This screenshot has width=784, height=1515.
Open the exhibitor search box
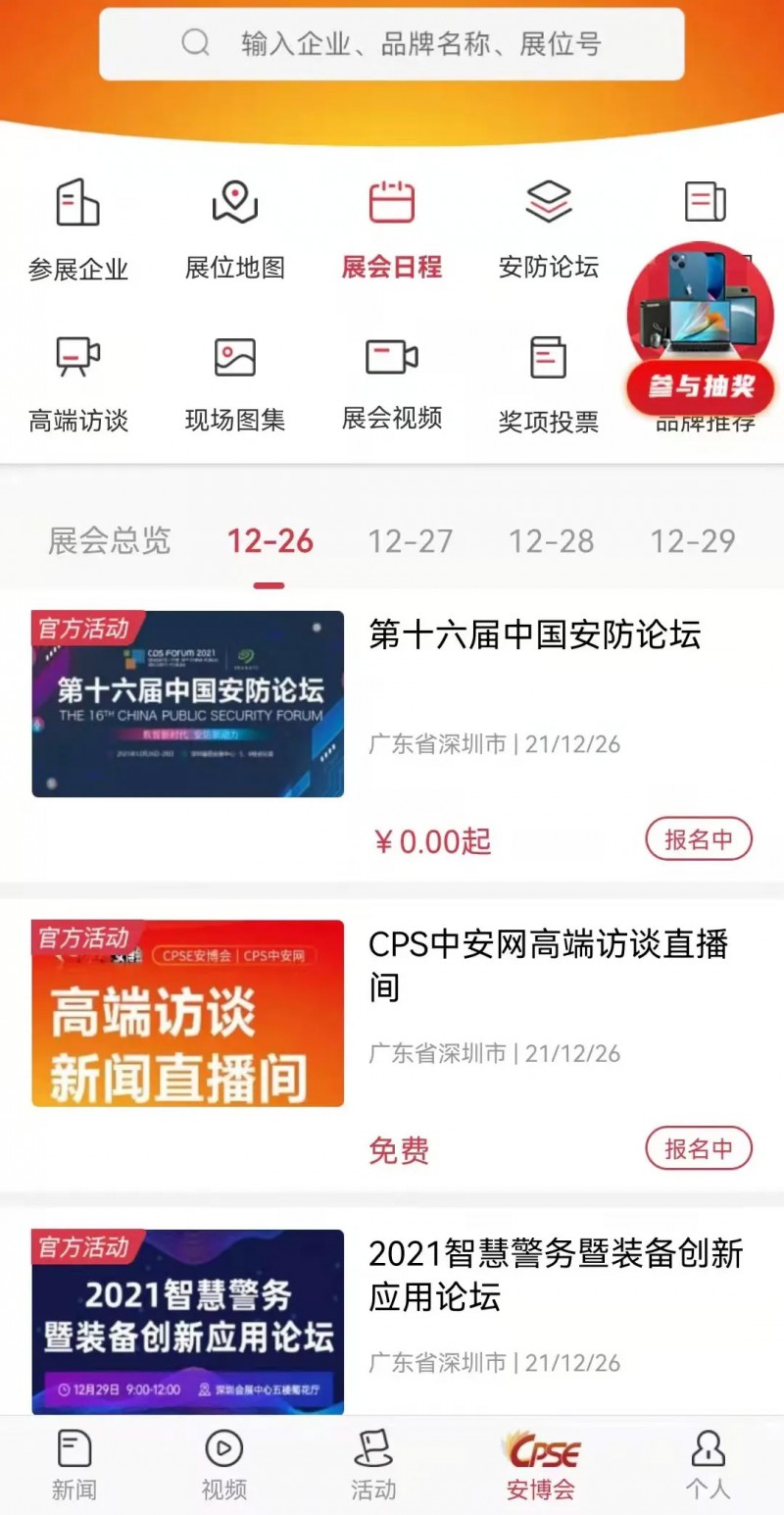[x=392, y=44]
